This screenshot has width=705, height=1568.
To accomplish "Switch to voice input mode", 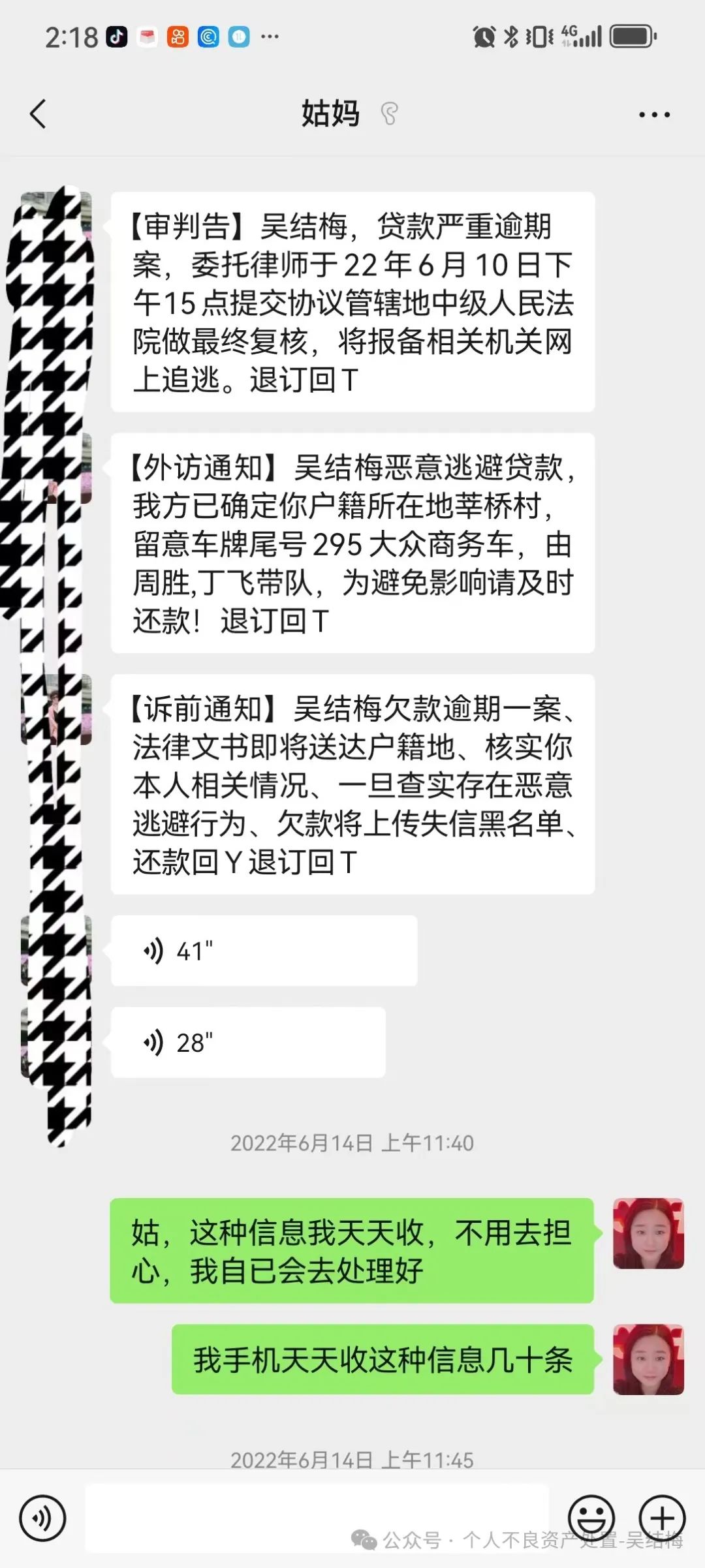I will coord(42,1519).
